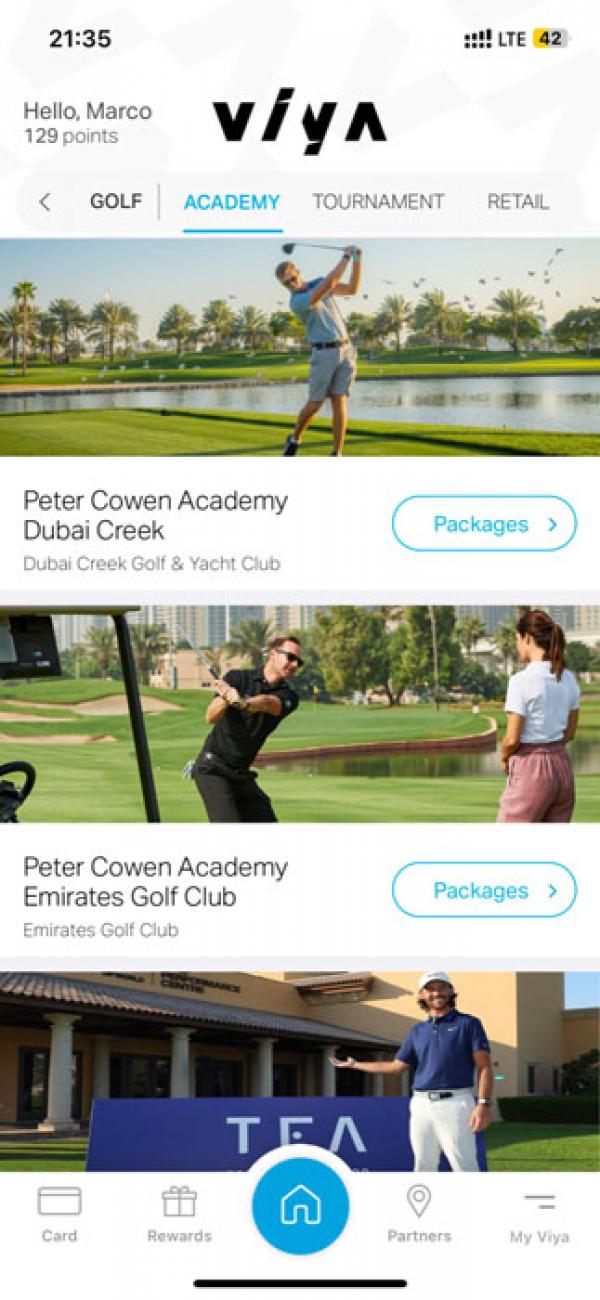Tap the left arrow in the category bar
Viewport: 600px width, 1300px height.
[x=45, y=202]
